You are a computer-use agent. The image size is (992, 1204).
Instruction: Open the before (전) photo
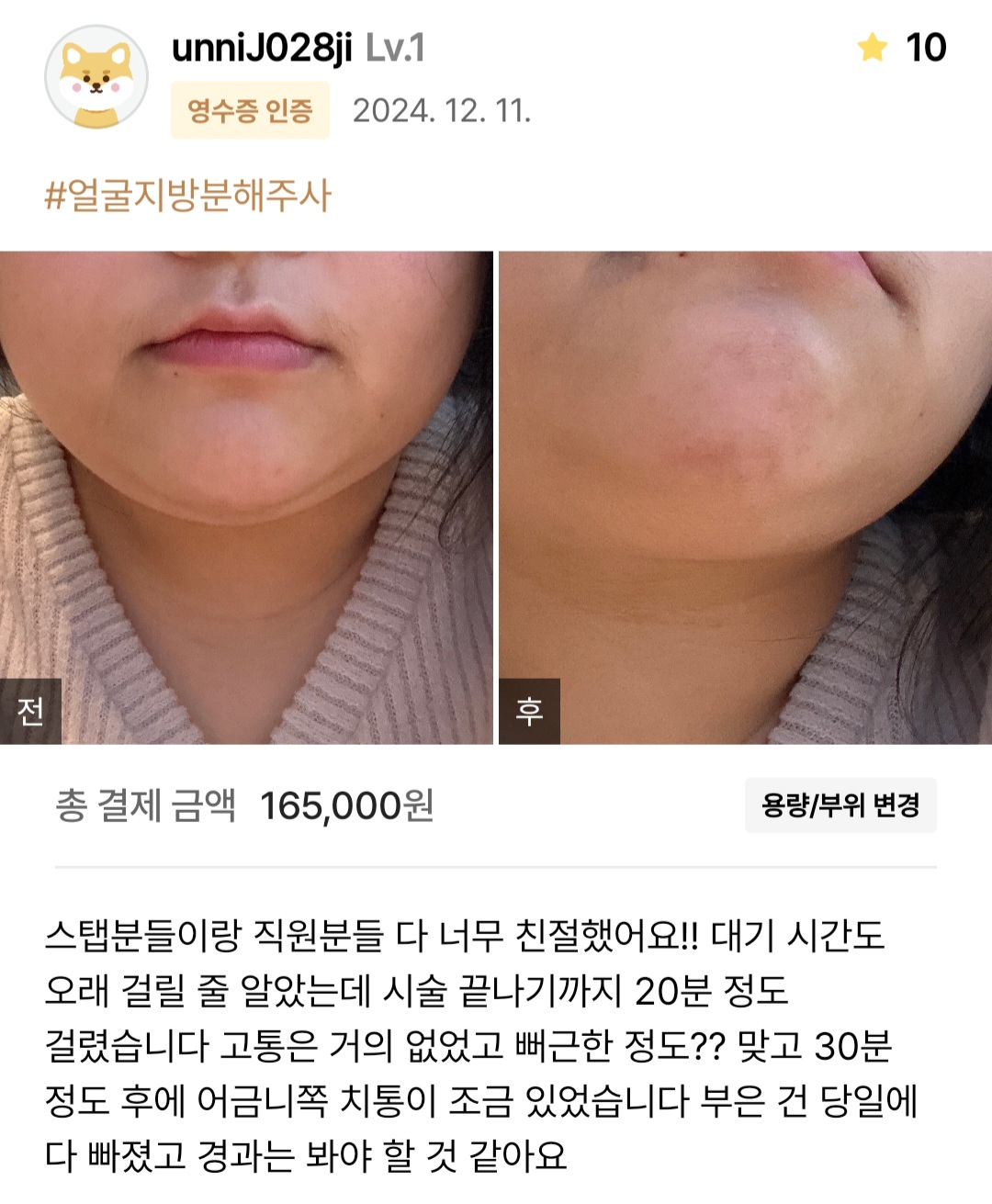tap(246, 497)
